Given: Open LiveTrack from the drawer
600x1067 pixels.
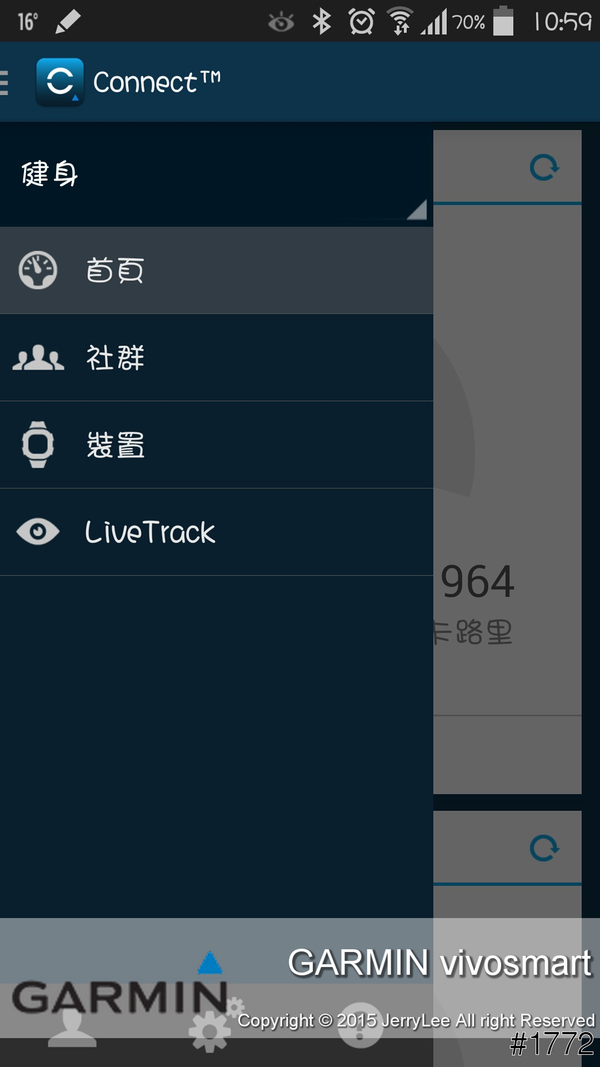Looking at the screenshot, I should tap(215, 532).
